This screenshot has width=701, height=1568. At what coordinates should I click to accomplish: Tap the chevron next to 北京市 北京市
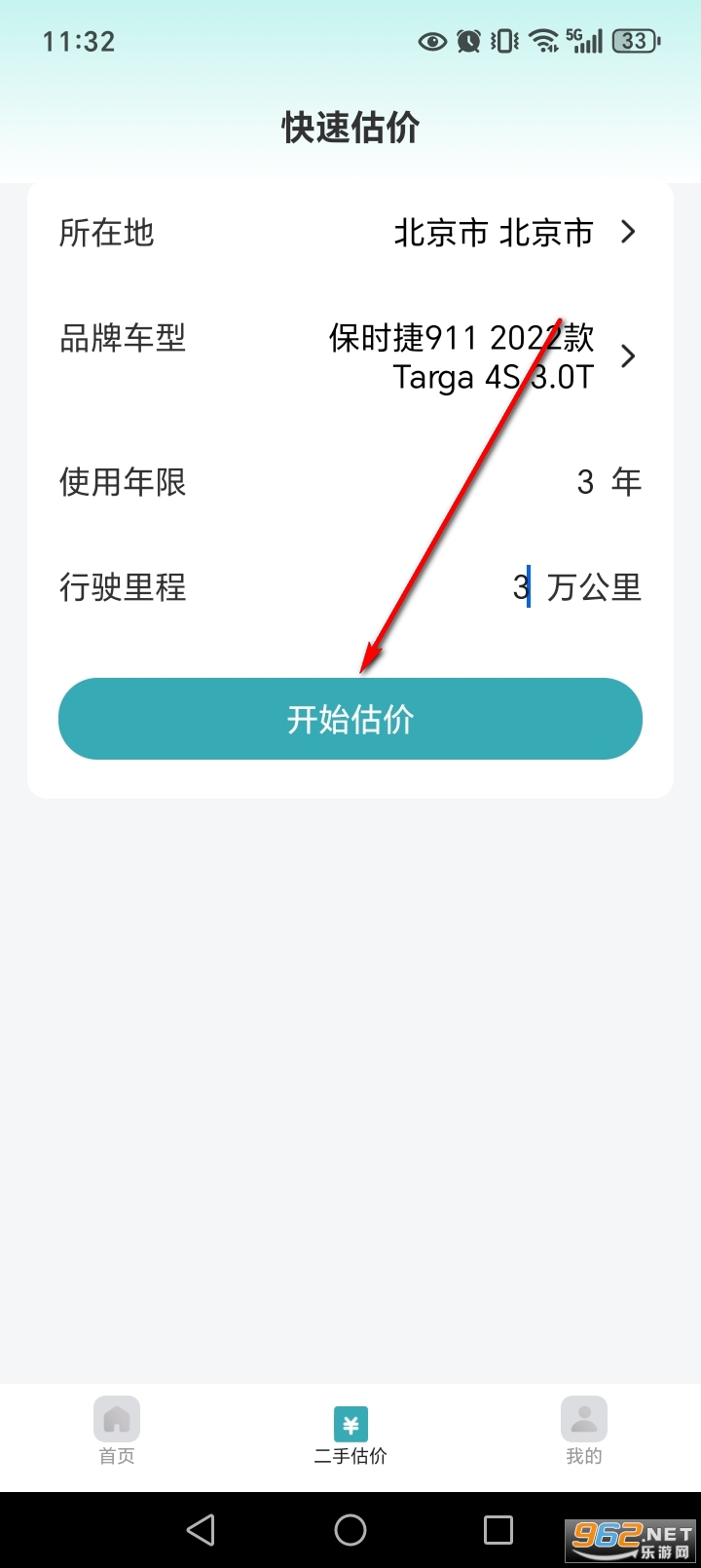628,233
